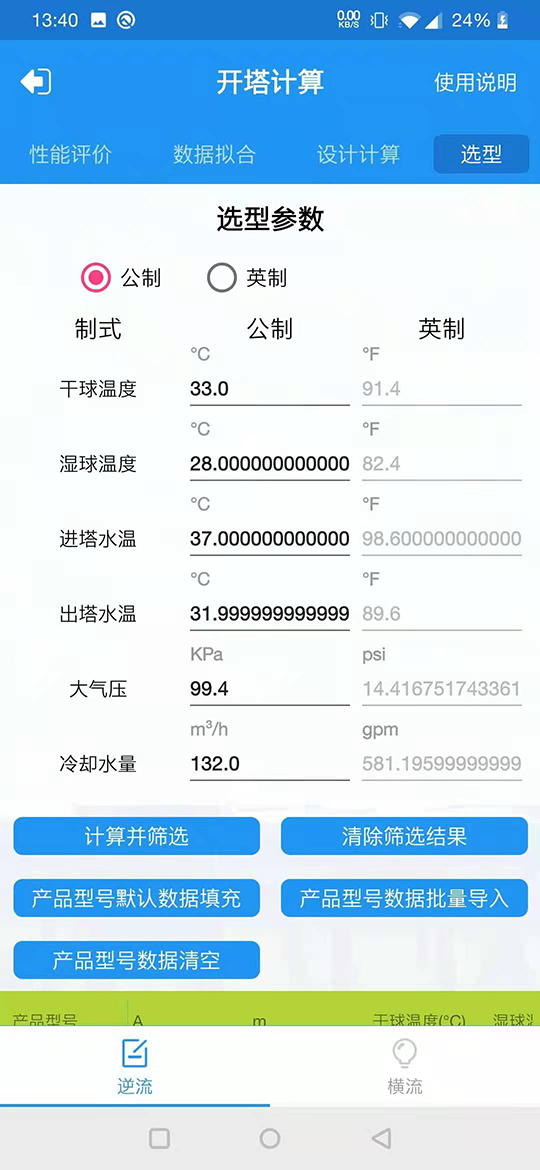Switch to the 性能评价 tab

70,154
